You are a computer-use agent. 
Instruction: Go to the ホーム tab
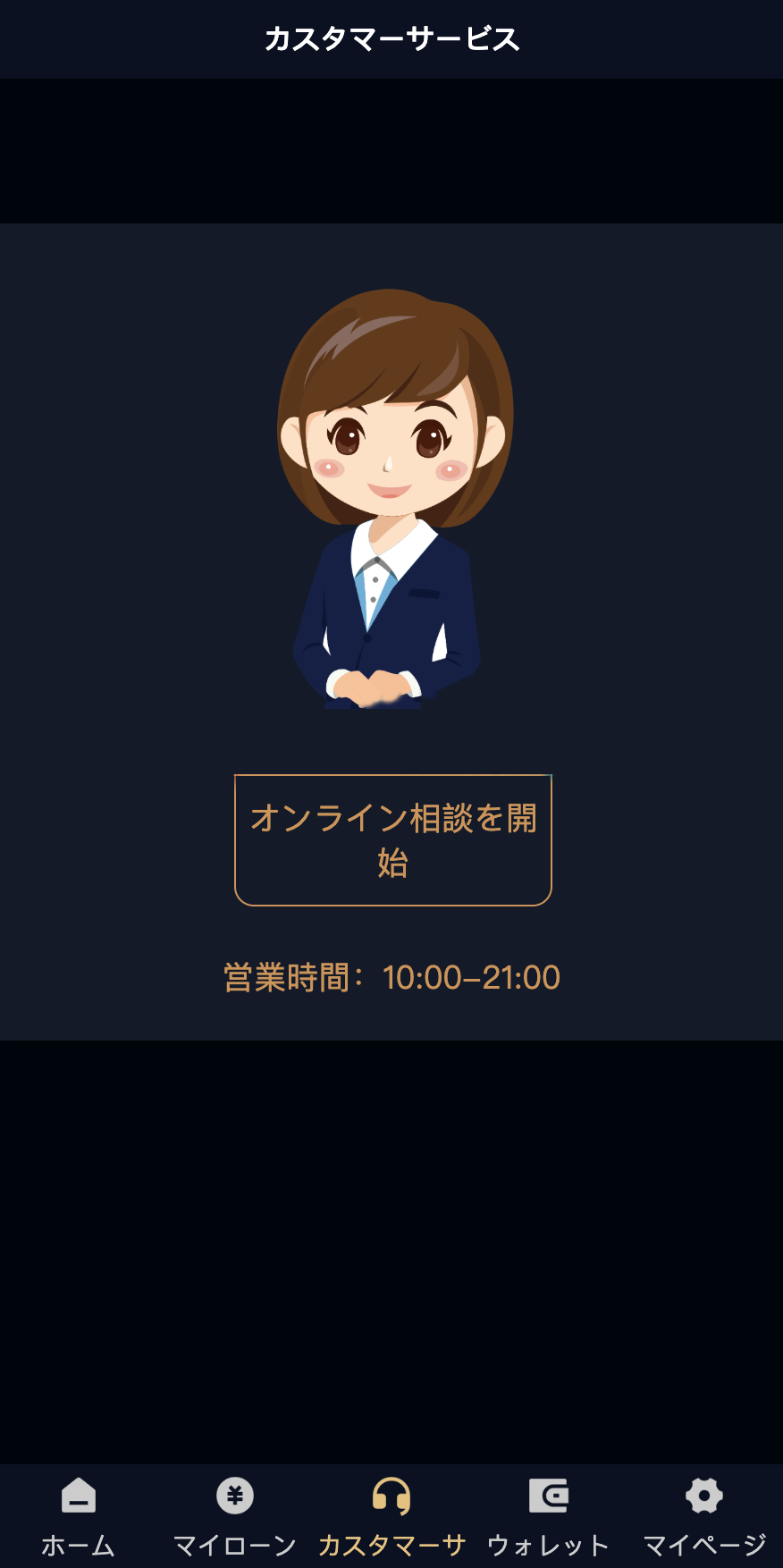pyautogui.click(x=79, y=1515)
